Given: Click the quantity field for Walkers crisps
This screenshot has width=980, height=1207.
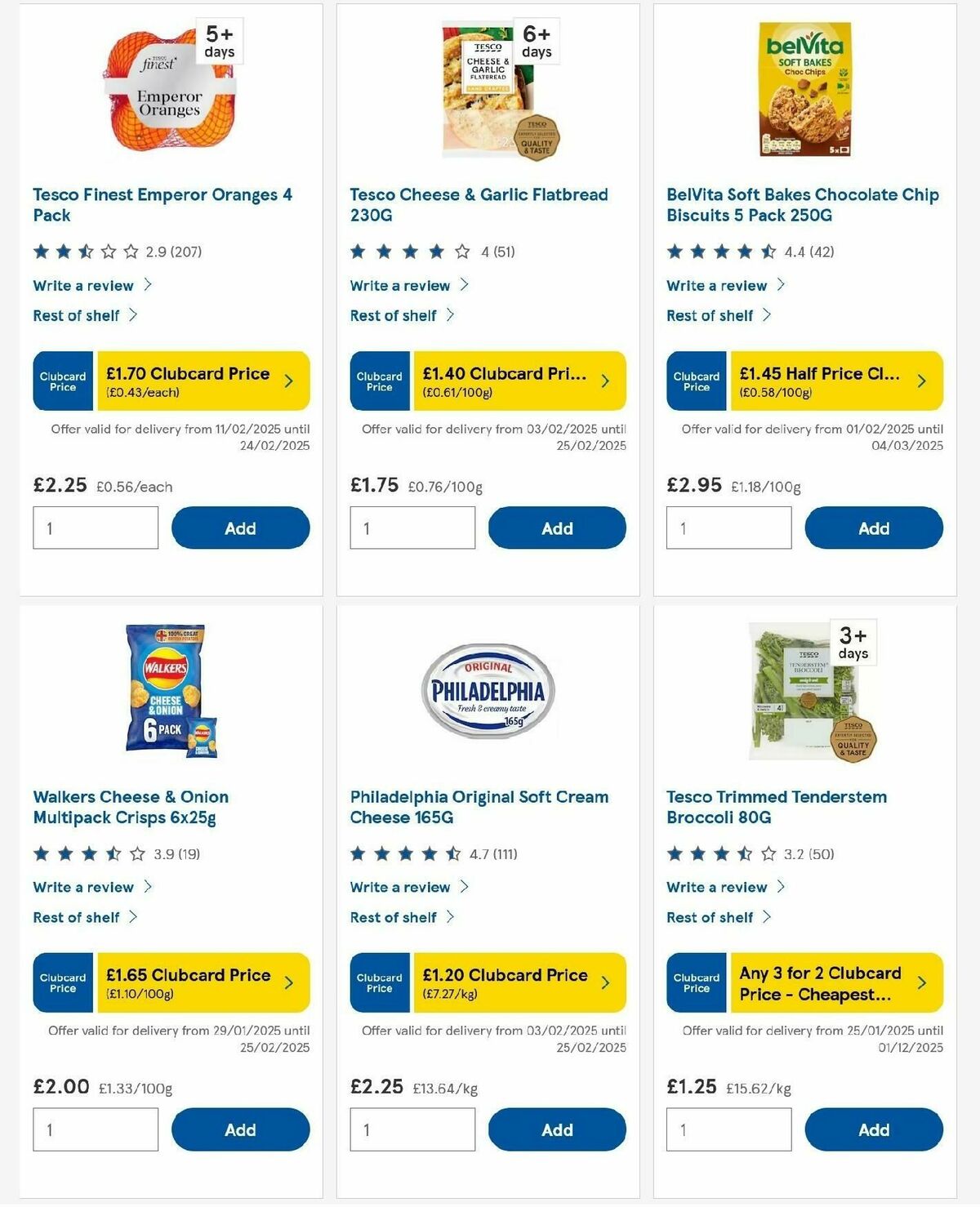Looking at the screenshot, I should 95,1129.
